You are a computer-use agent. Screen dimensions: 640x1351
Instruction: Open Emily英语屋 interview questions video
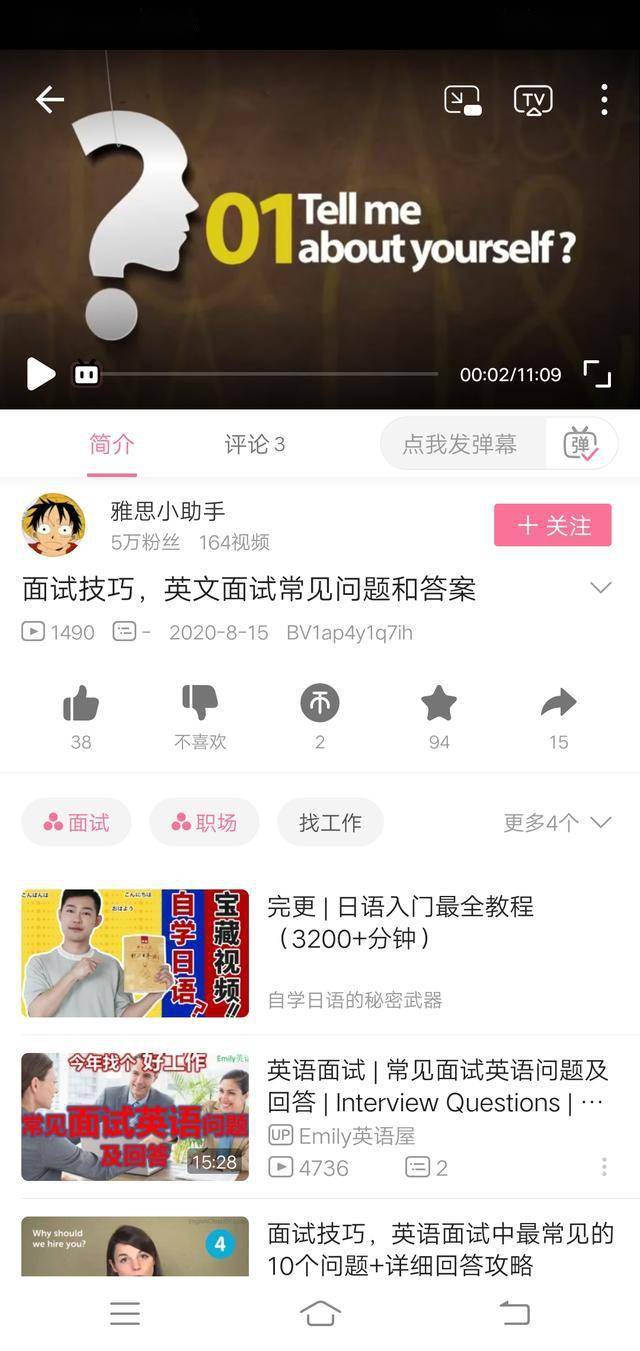point(436,1087)
